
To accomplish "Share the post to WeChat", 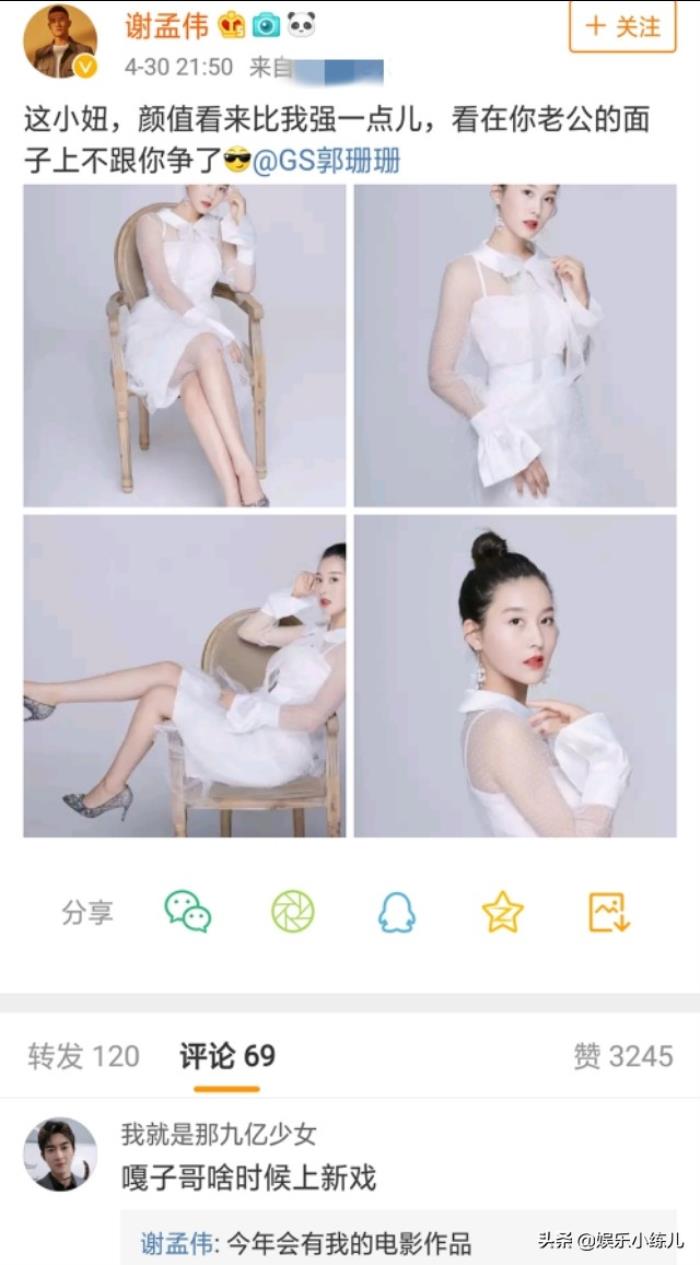I will pyautogui.click(x=188, y=912).
